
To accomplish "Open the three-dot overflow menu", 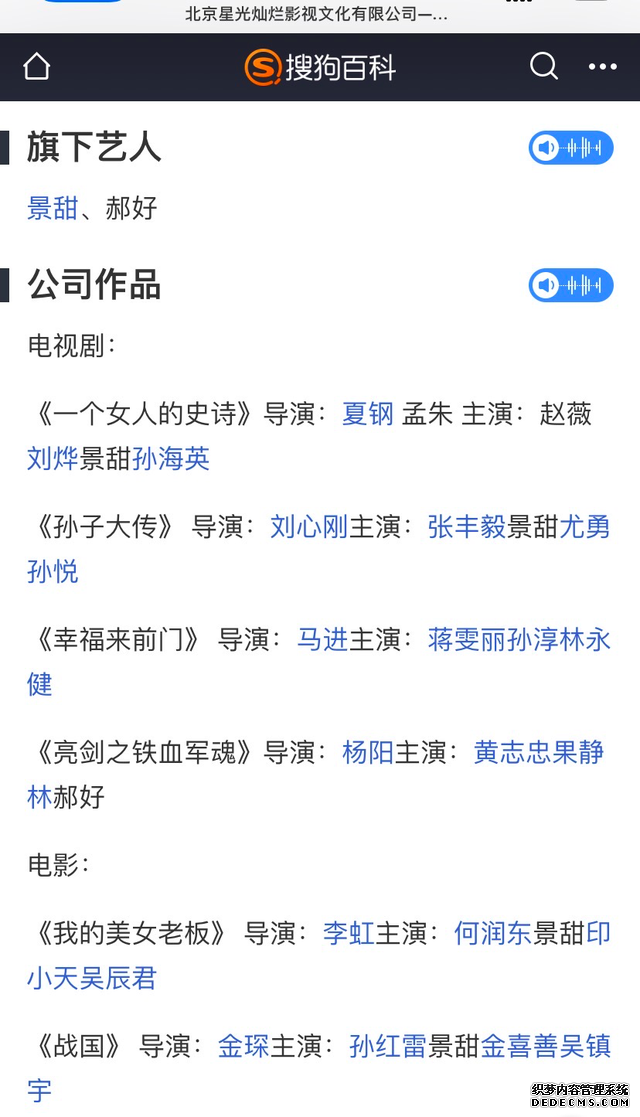I will [x=603, y=67].
